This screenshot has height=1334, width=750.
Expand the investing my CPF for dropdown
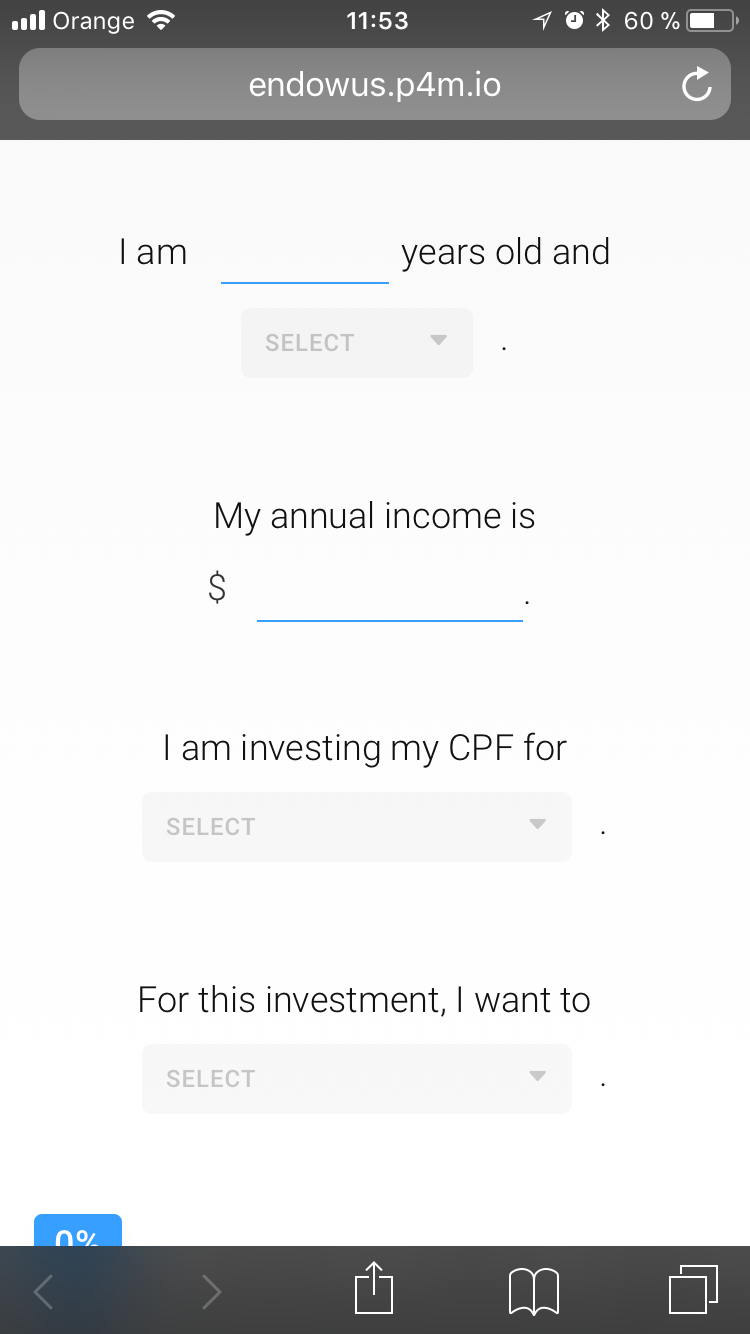(x=356, y=827)
